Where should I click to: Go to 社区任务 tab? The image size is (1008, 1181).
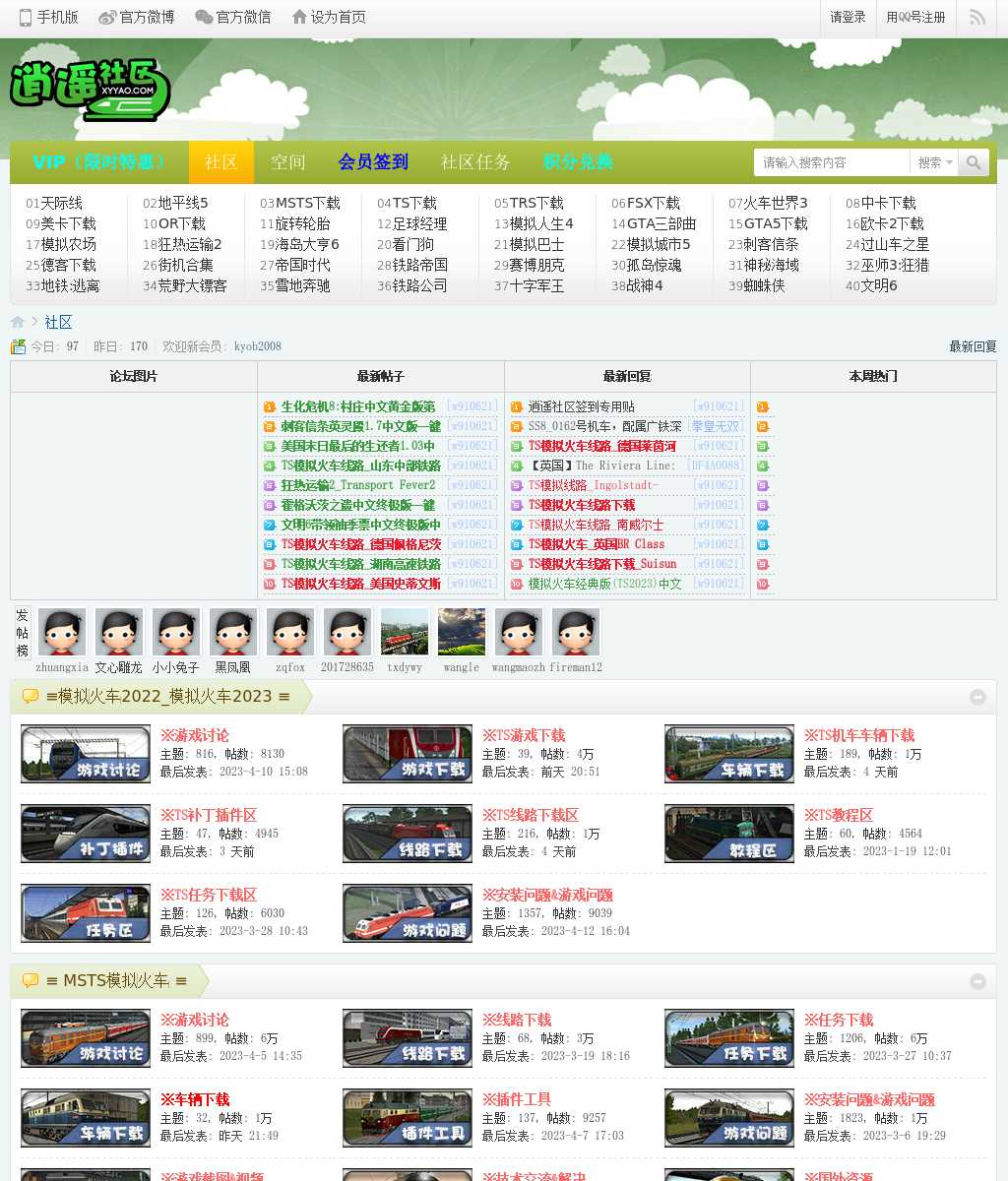coord(475,162)
